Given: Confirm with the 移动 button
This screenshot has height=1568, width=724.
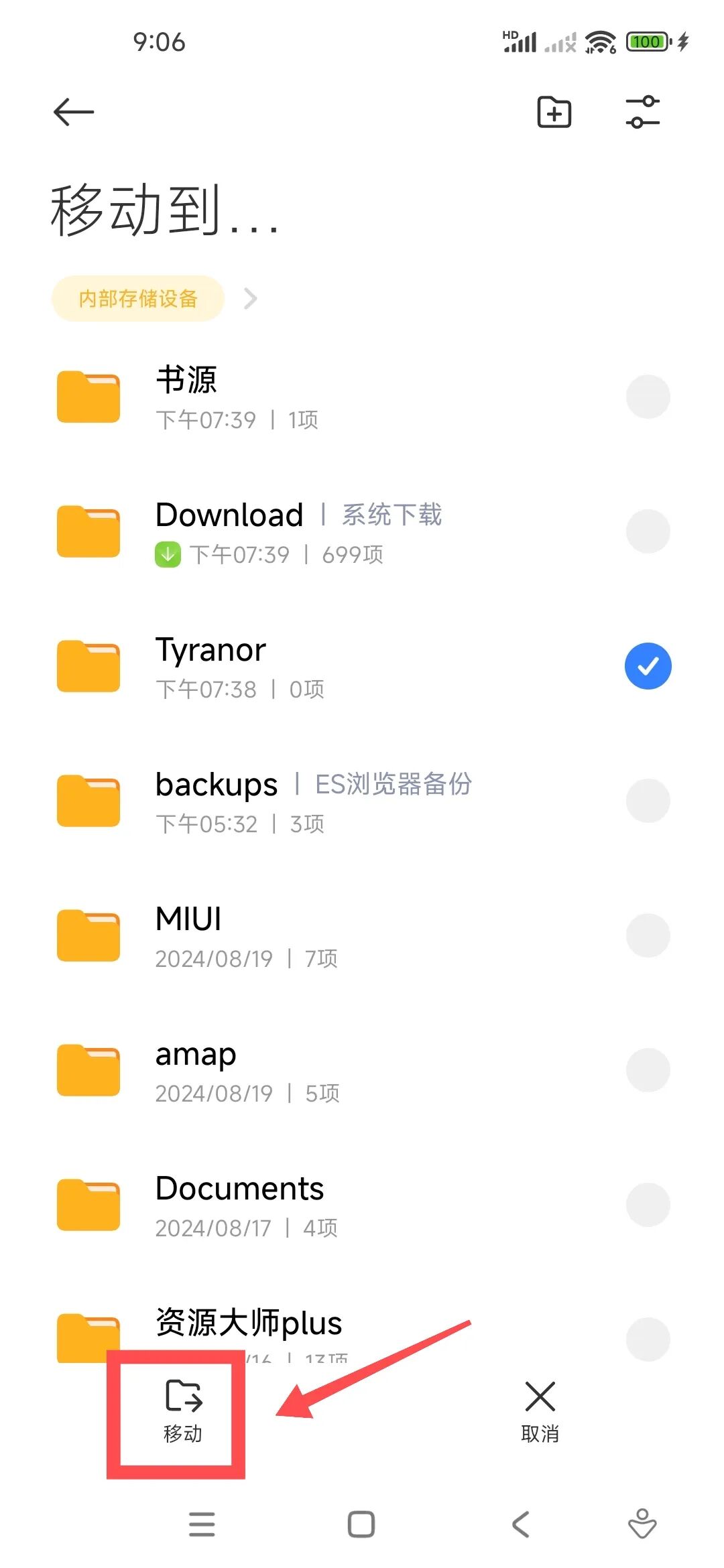Looking at the screenshot, I should pos(183,1411).
